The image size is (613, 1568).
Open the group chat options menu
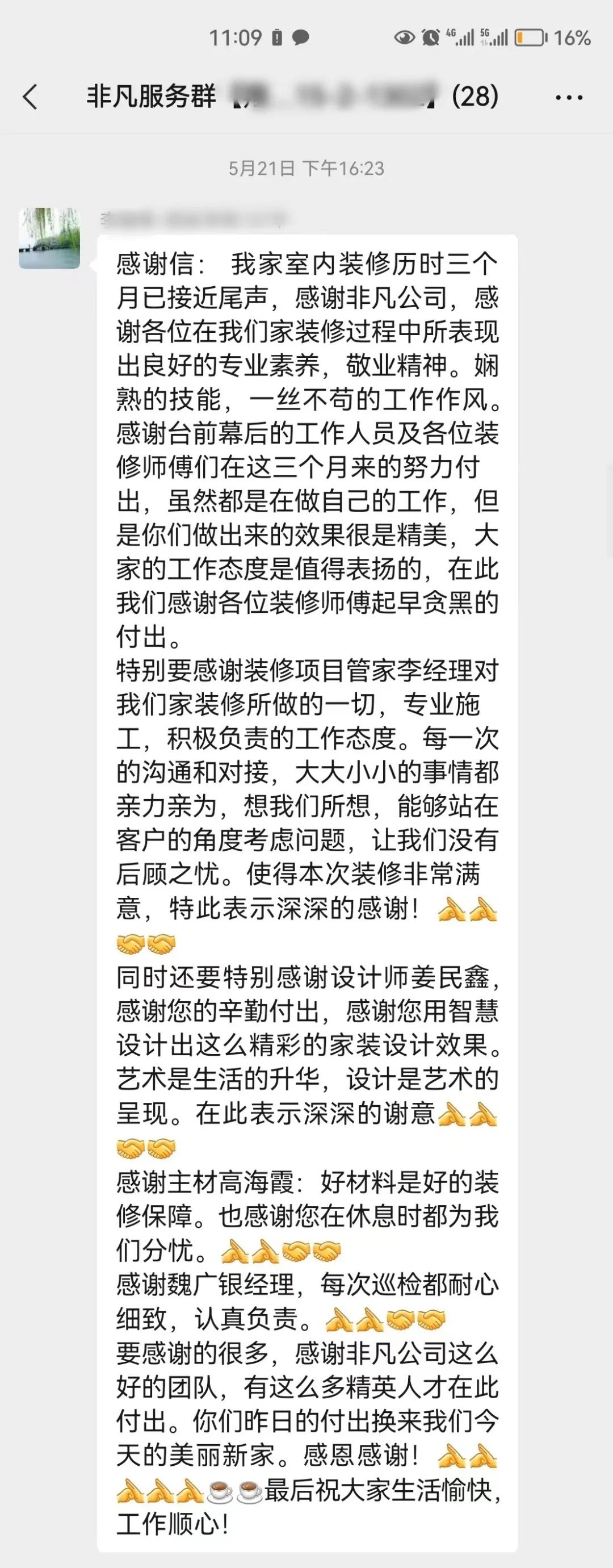pos(569,97)
